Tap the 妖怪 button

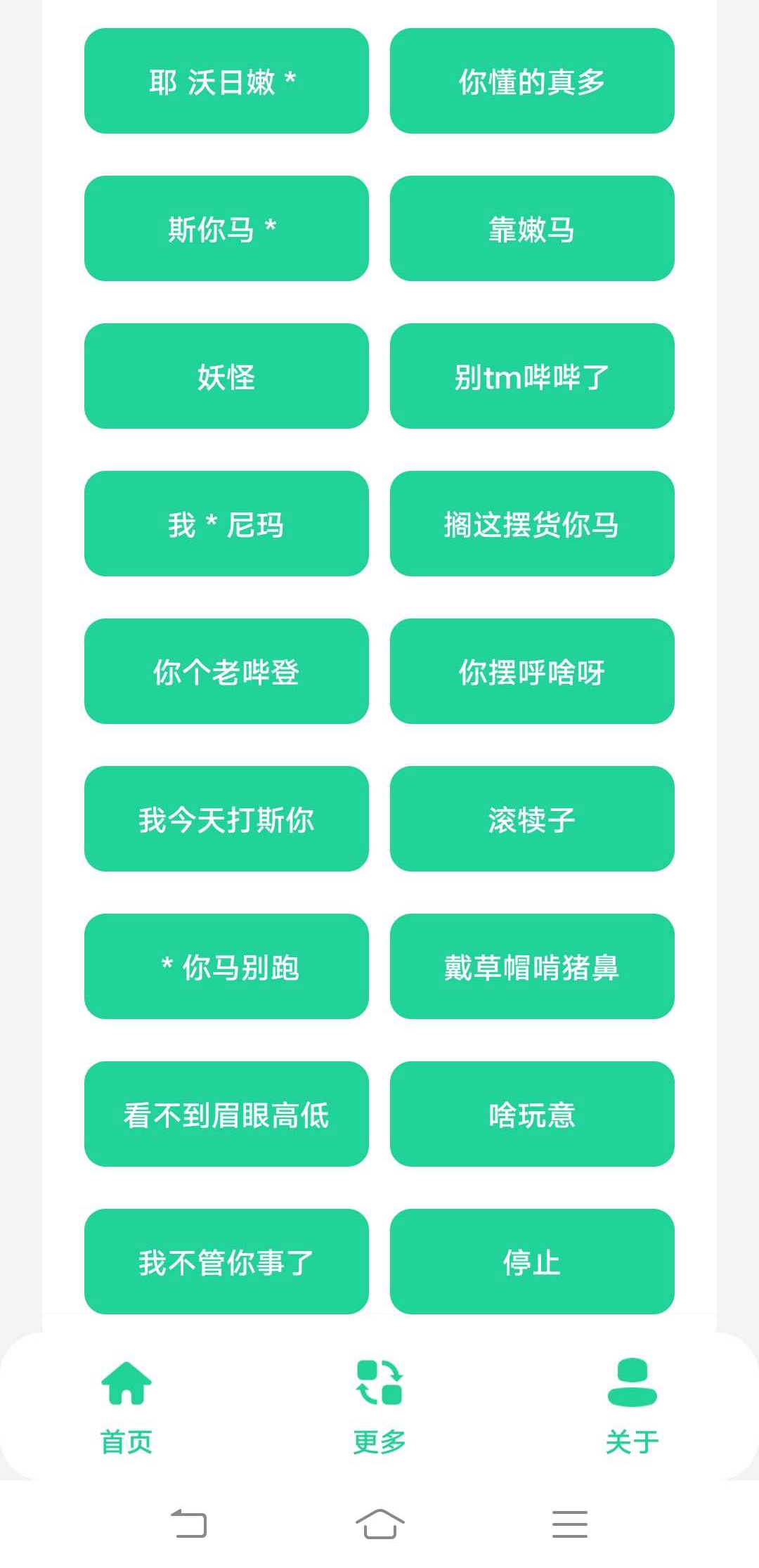click(x=226, y=377)
